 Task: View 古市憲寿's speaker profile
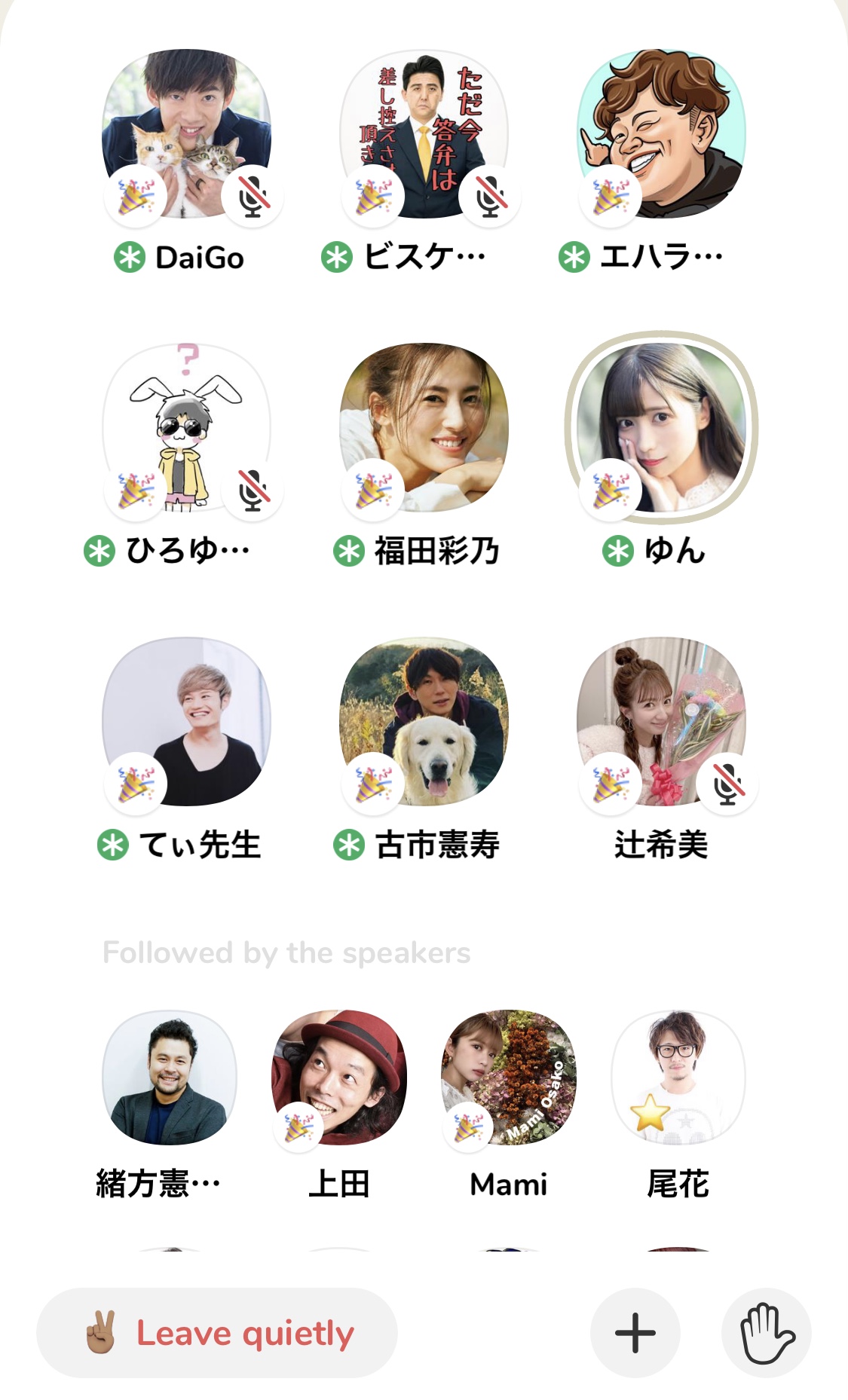[x=424, y=721]
